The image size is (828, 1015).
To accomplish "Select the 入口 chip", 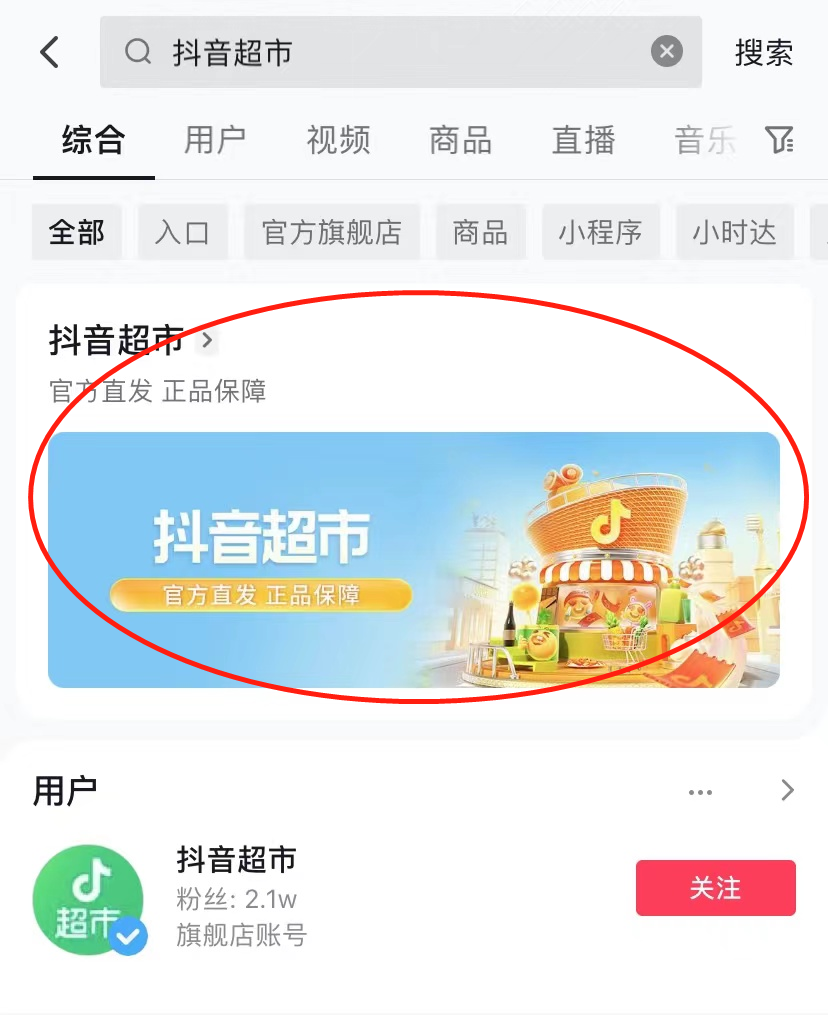I will [x=183, y=232].
